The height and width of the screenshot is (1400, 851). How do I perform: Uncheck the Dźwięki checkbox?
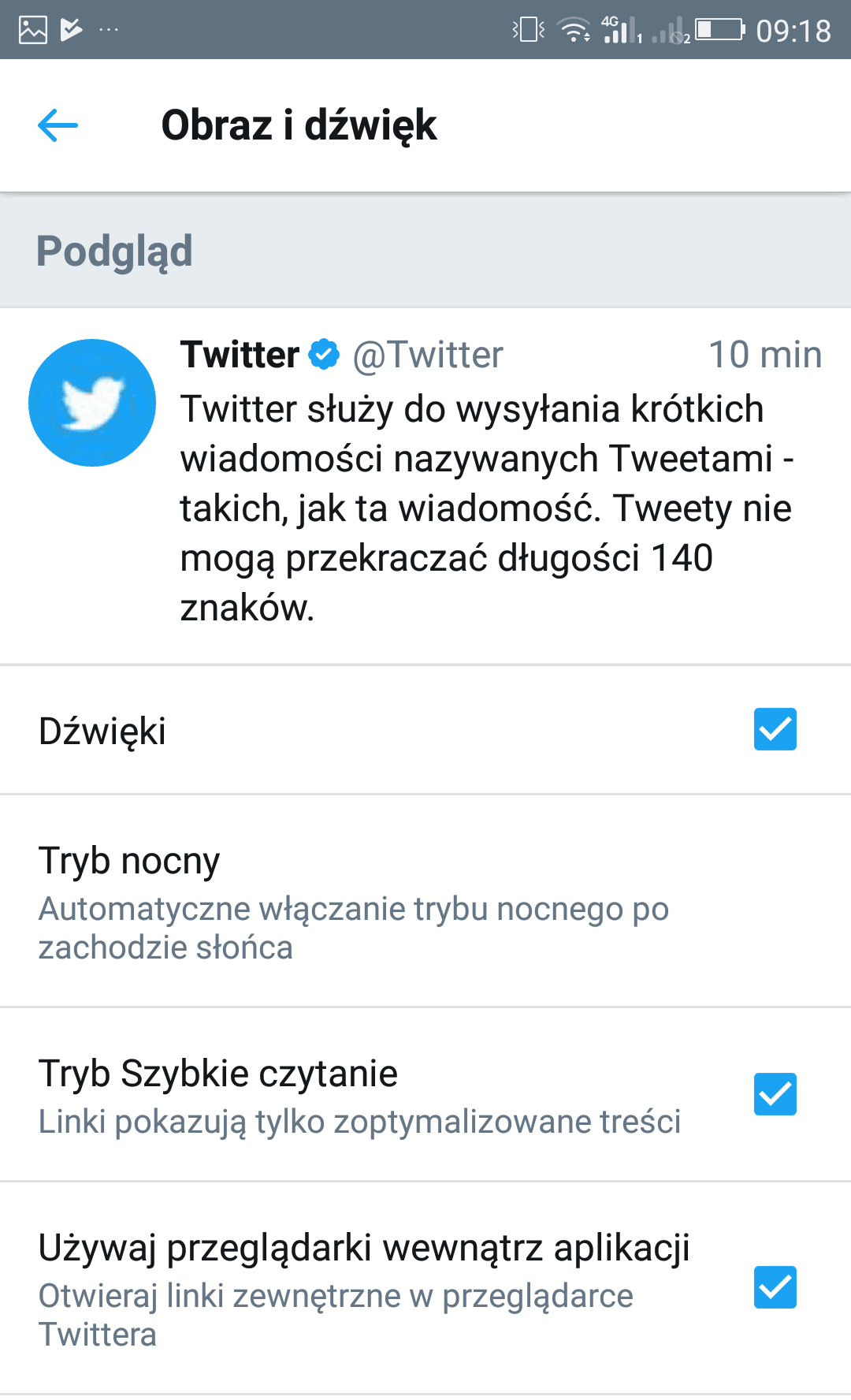click(x=775, y=729)
